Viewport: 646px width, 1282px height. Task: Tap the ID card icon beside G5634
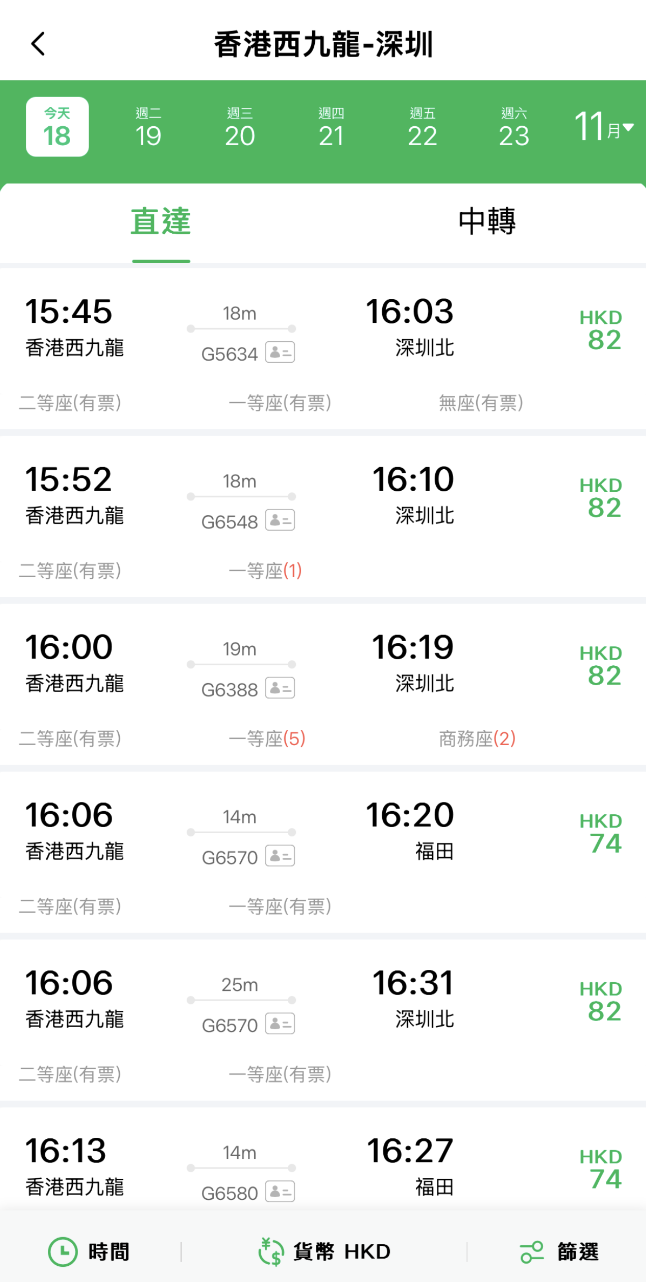coord(280,353)
